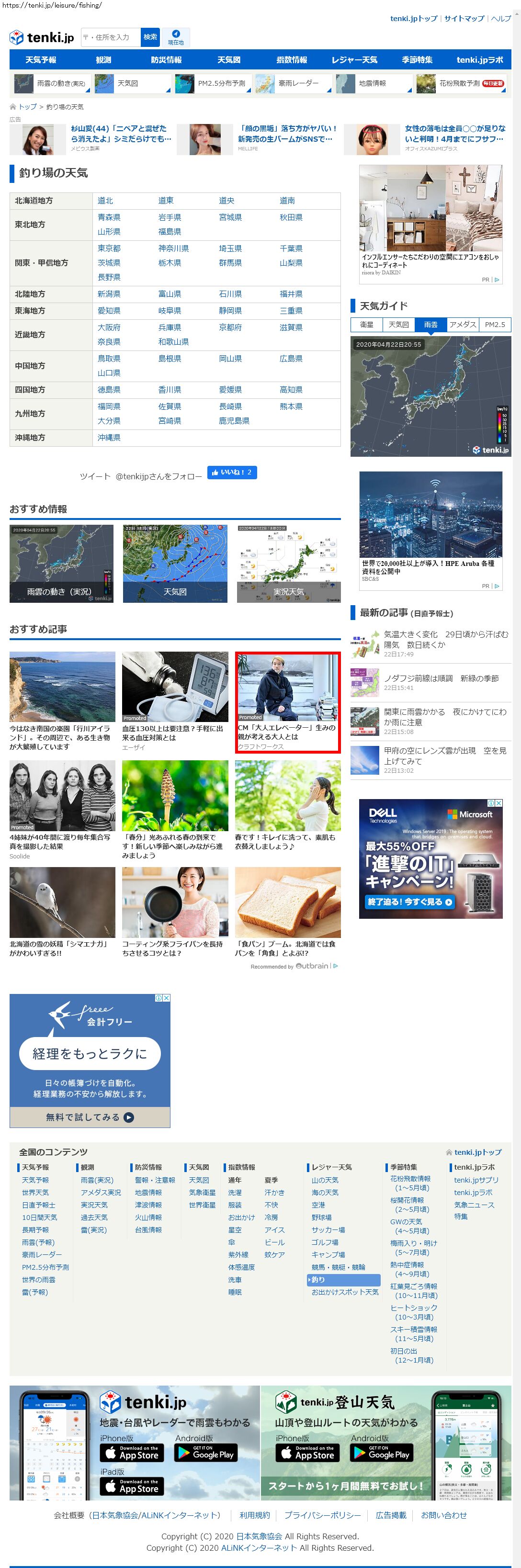
Task: Read article about 気温大きく変化 29日頃から汗ばむ陽気
Action: 445,639
